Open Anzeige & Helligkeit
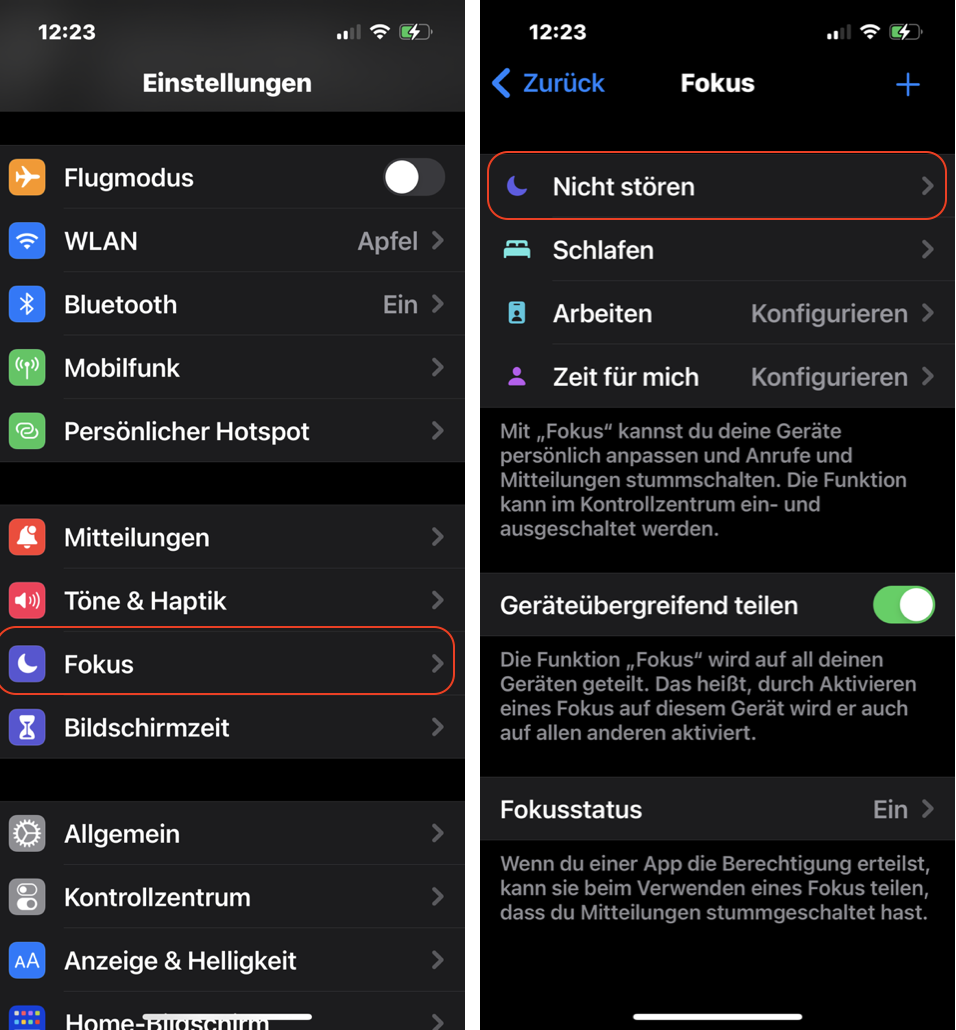The image size is (956, 1030). point(232,960)
